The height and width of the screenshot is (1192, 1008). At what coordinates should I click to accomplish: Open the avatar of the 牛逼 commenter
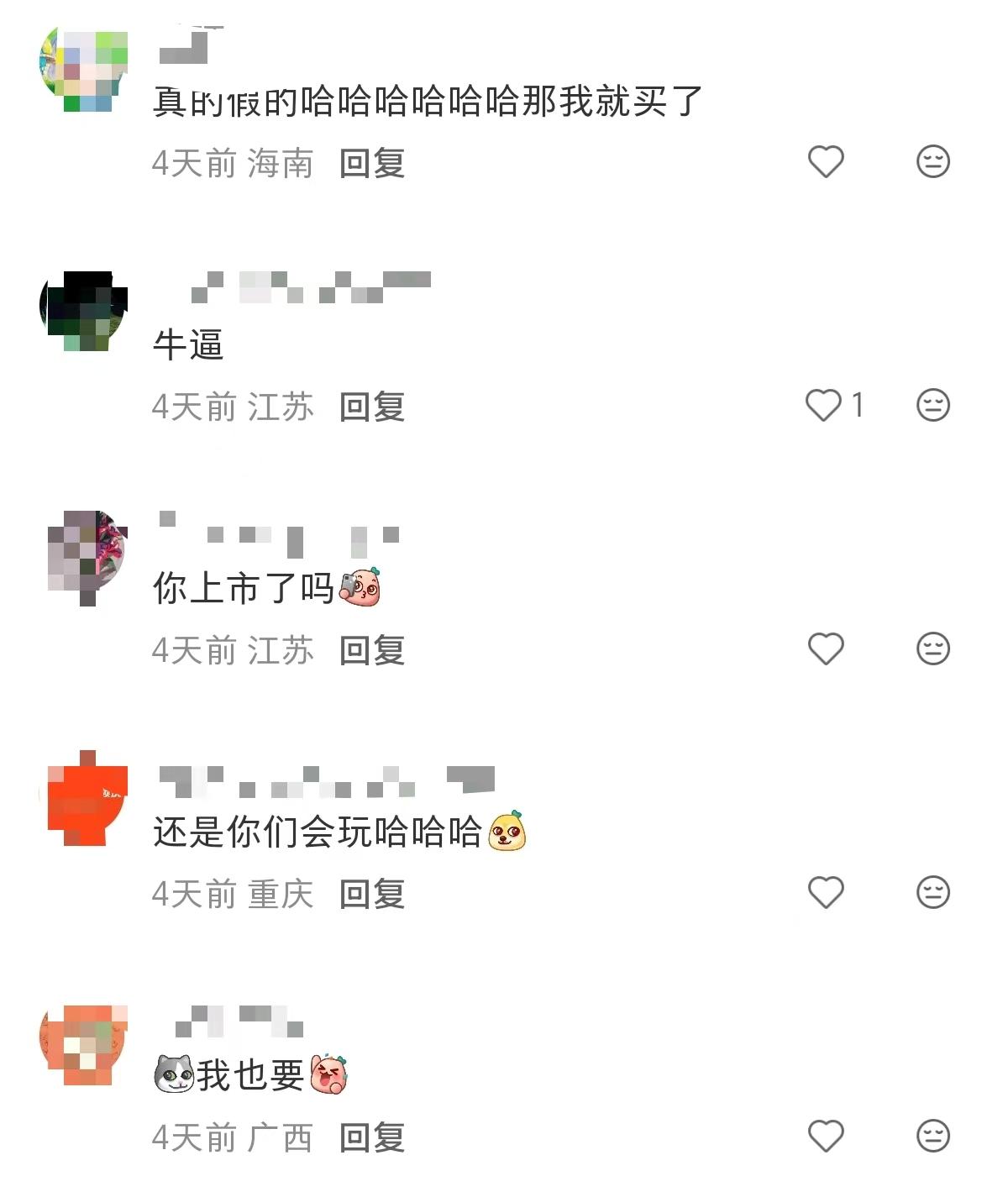[84, 311]
